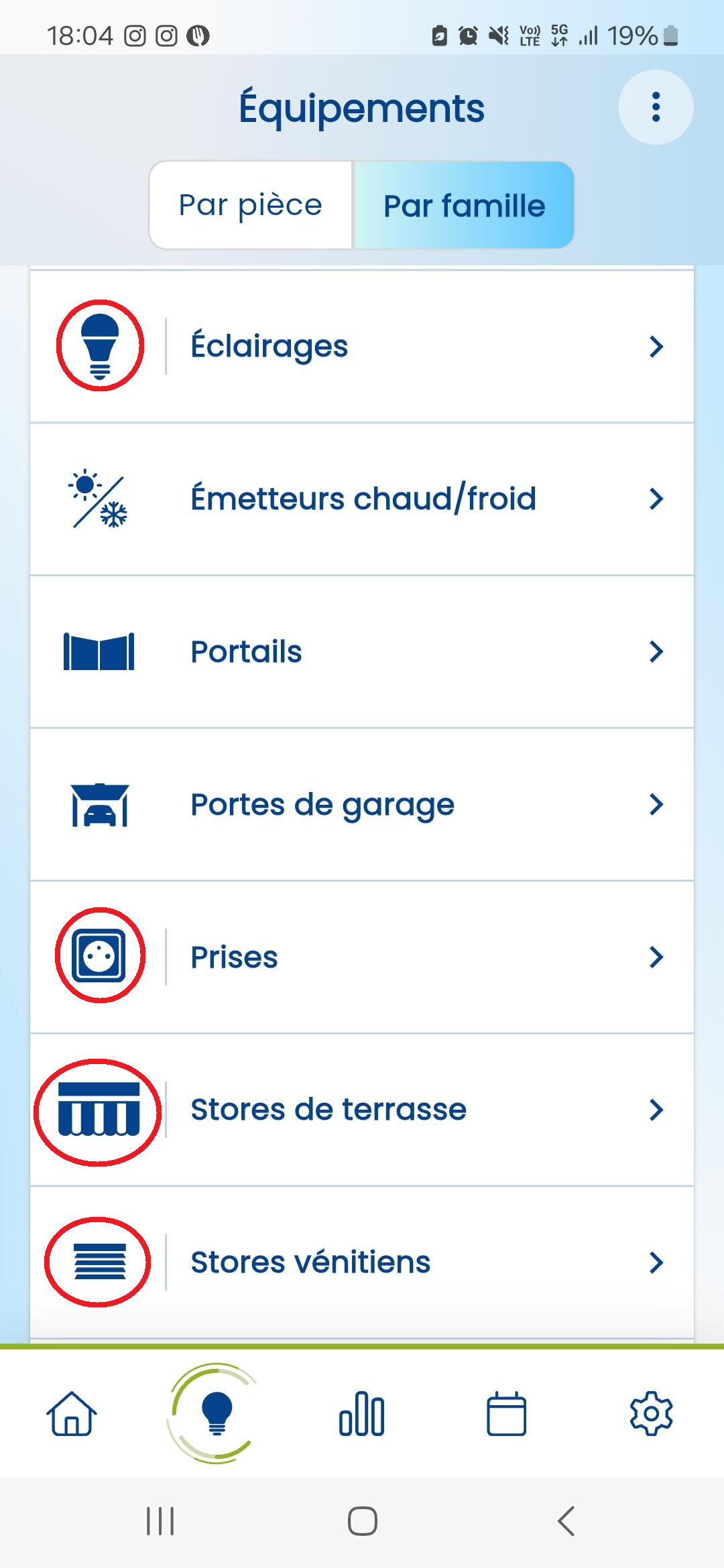The width and height of the screenshot is (724, 1568).
Task: Go to the home tab in bottom bar
Action: pyautogui.click(x=72, y=1414)
